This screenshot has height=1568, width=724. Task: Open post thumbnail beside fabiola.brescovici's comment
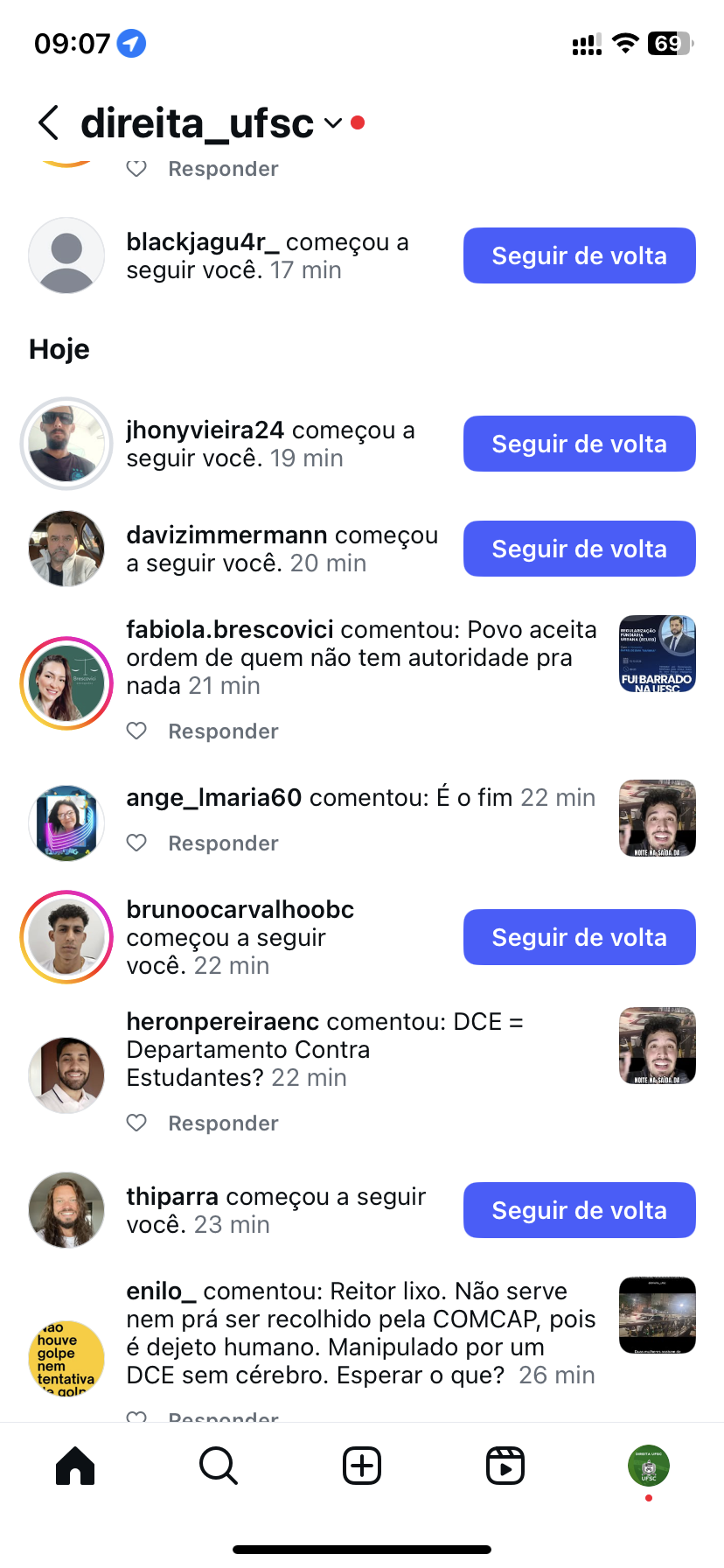pyautogui.click(x=657, y=654)
